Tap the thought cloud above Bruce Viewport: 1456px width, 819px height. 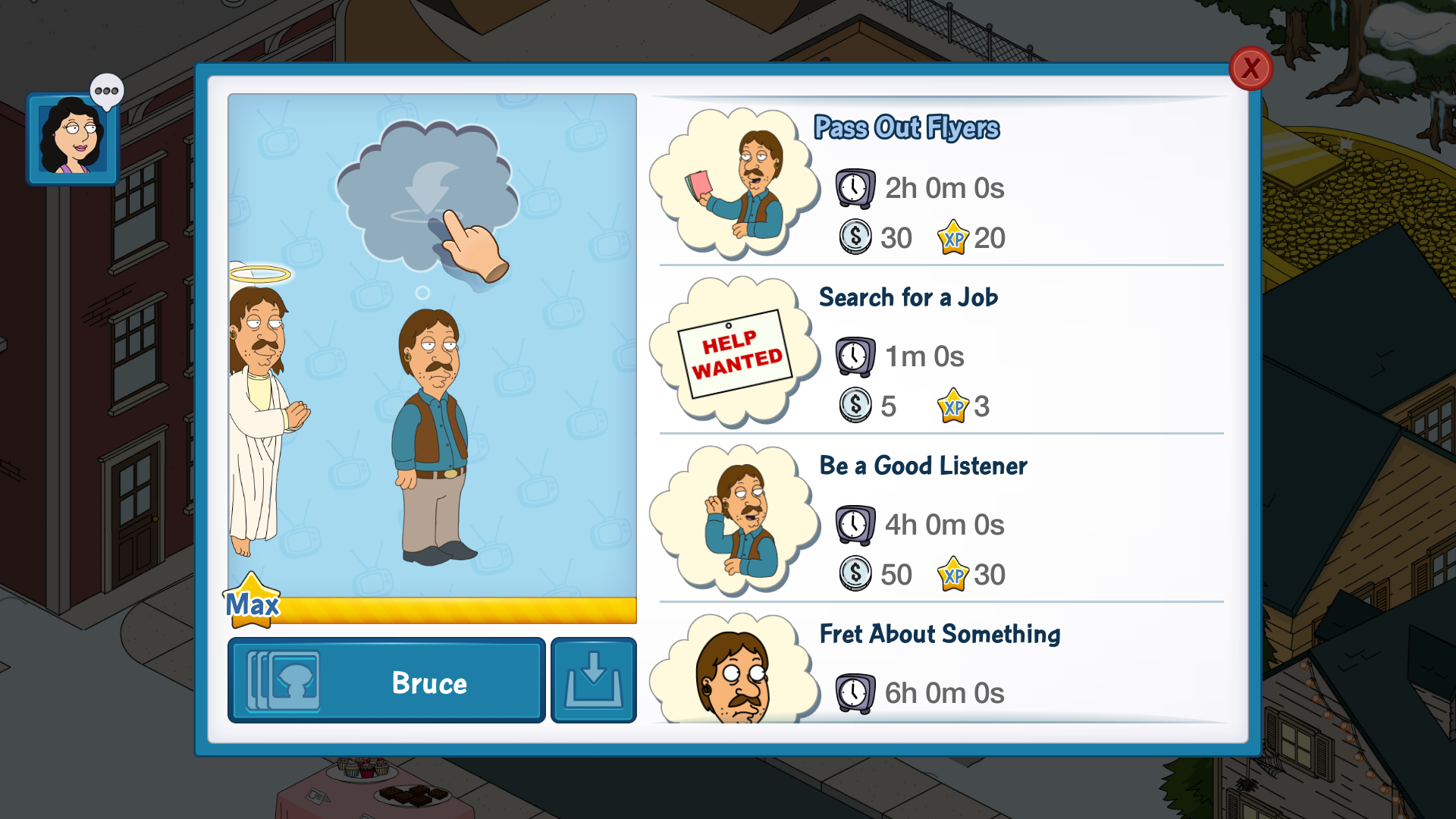pos(426,195)
